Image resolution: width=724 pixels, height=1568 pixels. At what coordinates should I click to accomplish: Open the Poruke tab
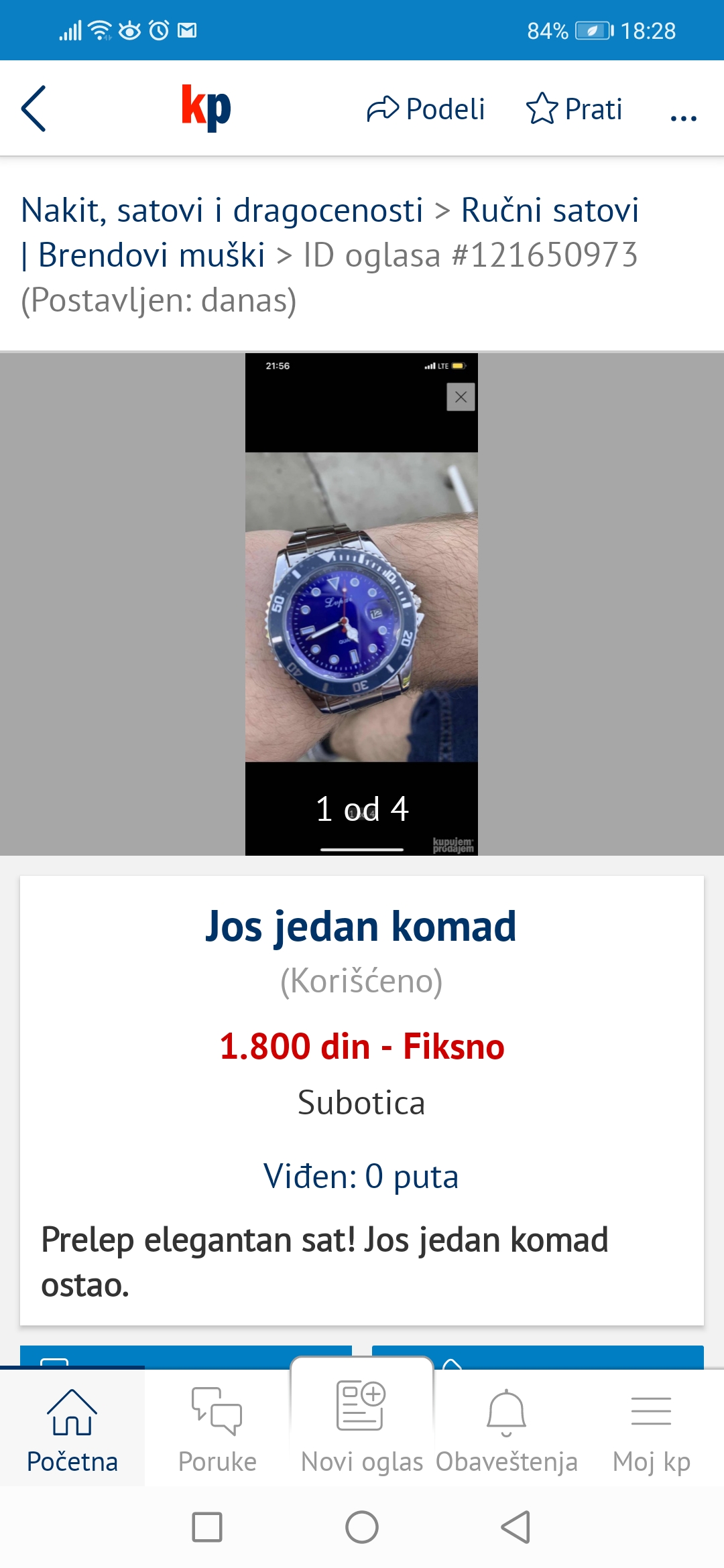[217, 1429]
